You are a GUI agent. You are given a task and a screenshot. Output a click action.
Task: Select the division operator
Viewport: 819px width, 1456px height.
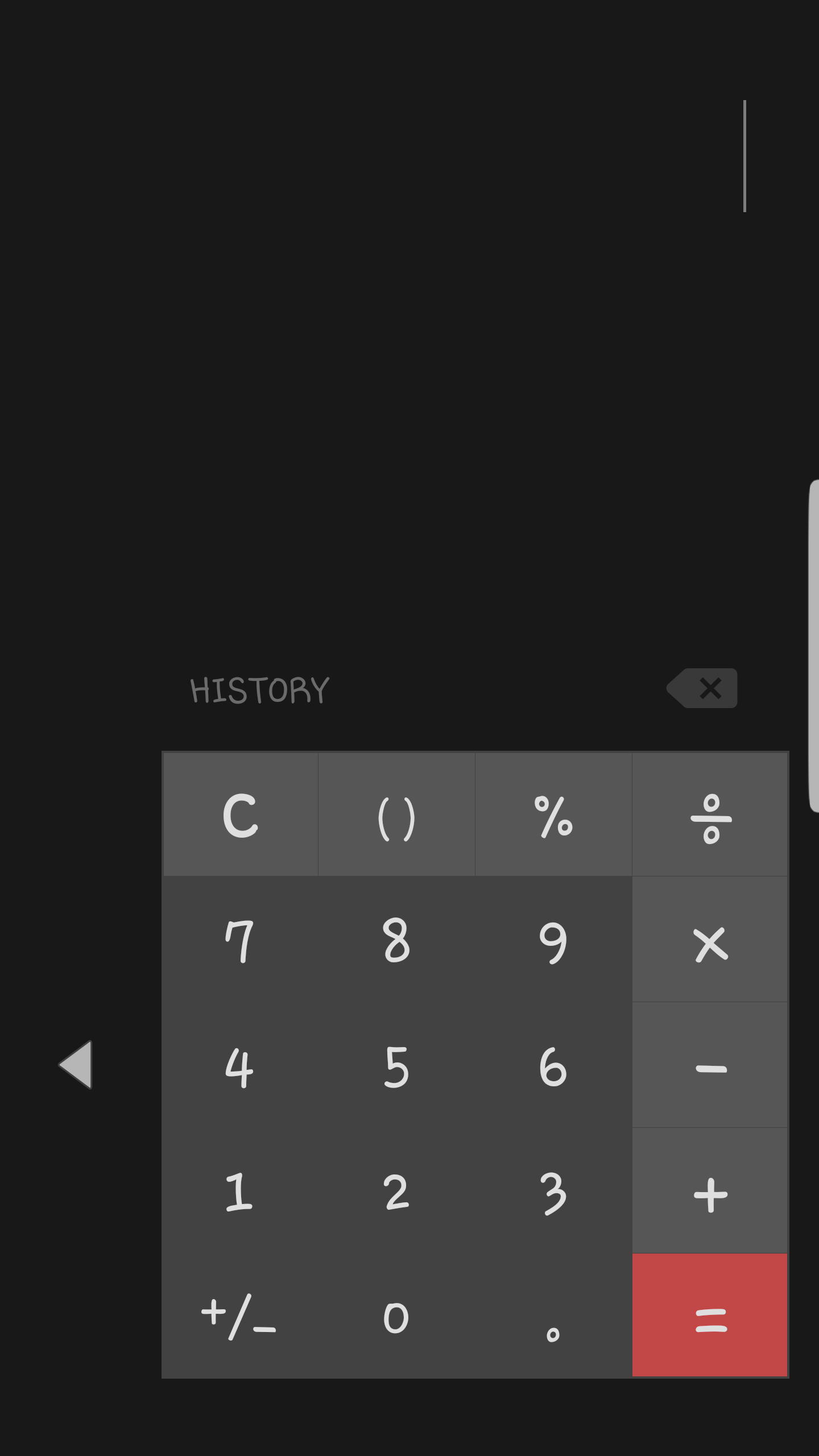(x=710, y=814)
